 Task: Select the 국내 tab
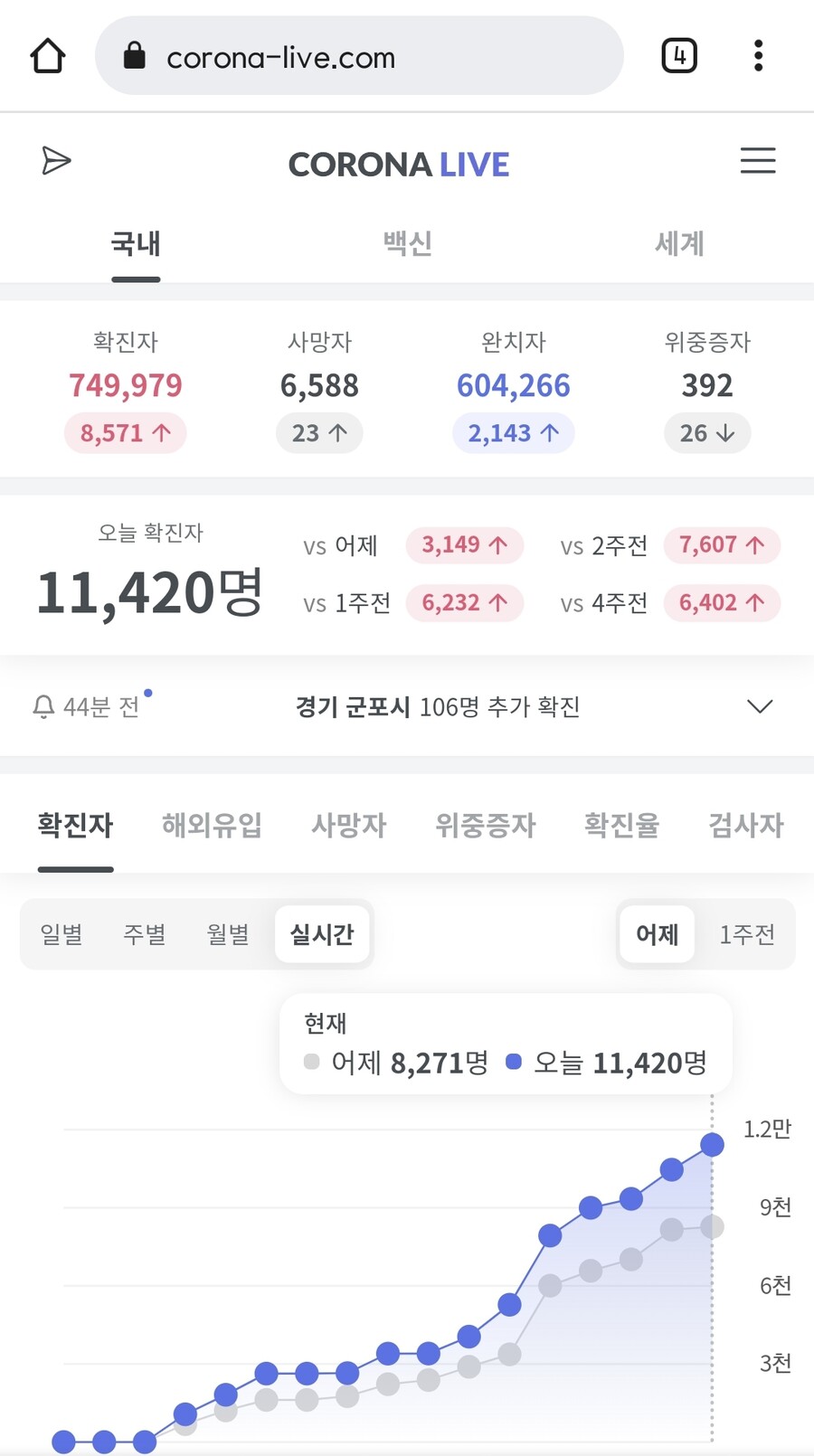pyautogui.click(x=136, y=243)
